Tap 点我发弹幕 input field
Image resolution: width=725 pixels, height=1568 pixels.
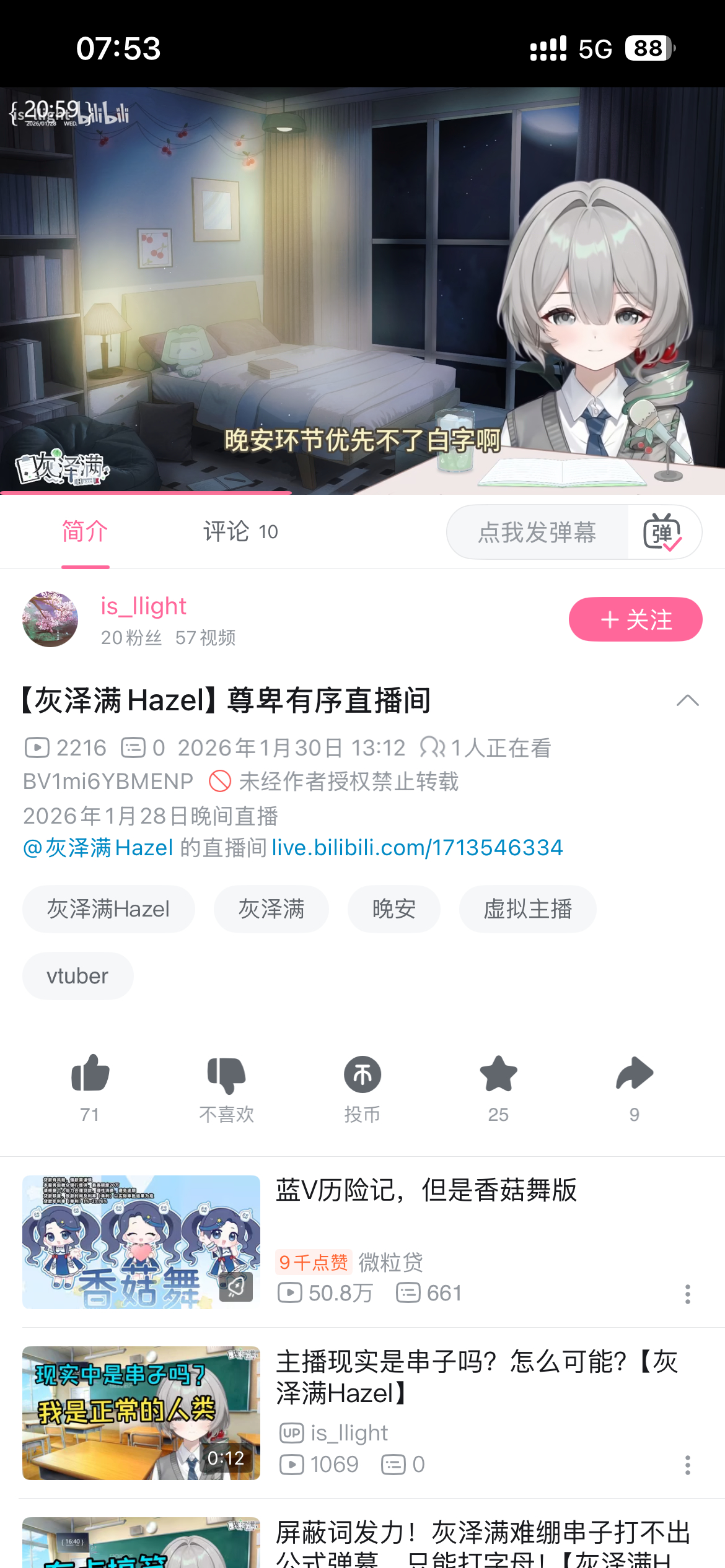click(x=537, y=533)
